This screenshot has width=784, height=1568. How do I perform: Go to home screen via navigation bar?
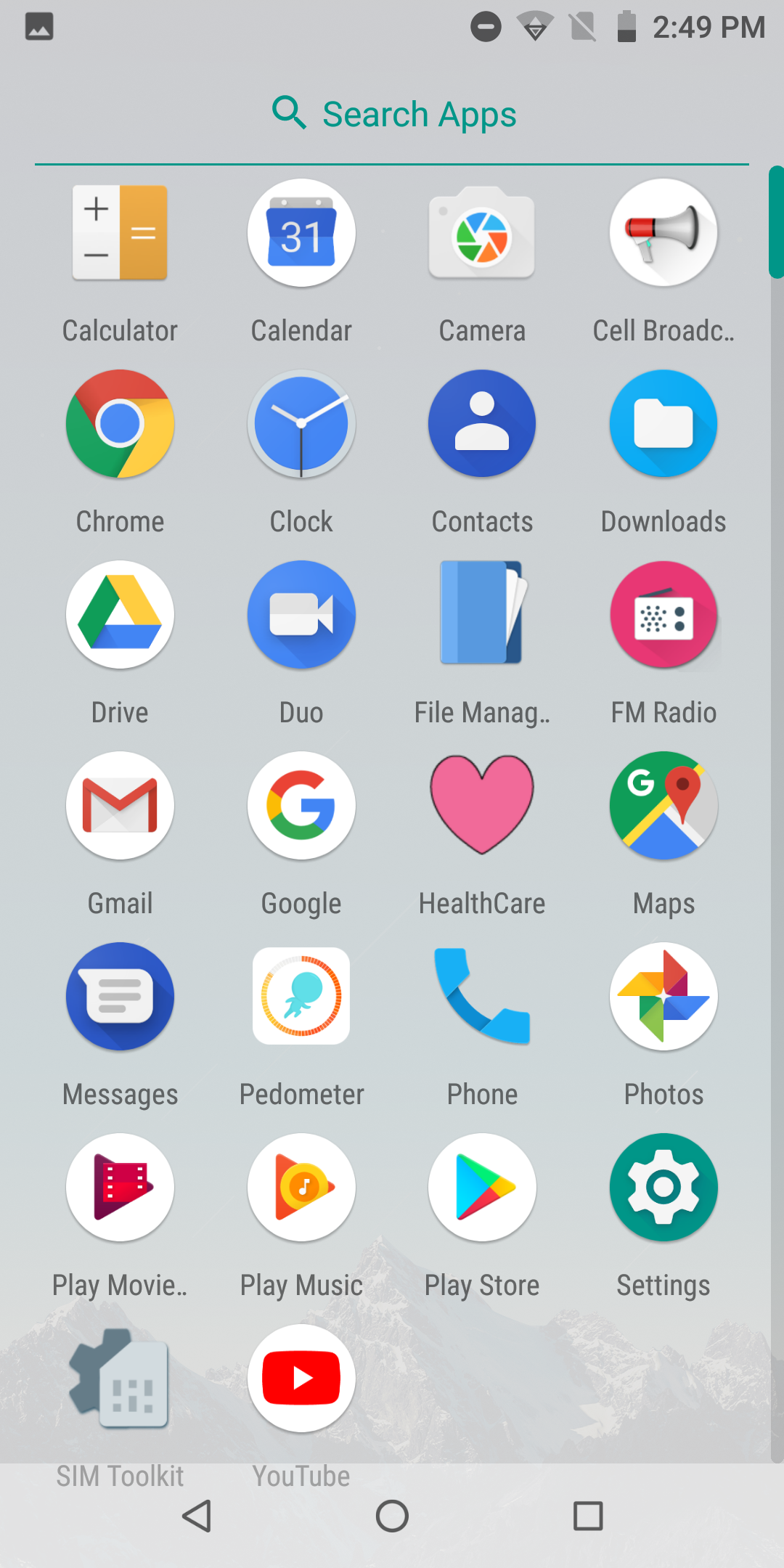[392, 1516]
